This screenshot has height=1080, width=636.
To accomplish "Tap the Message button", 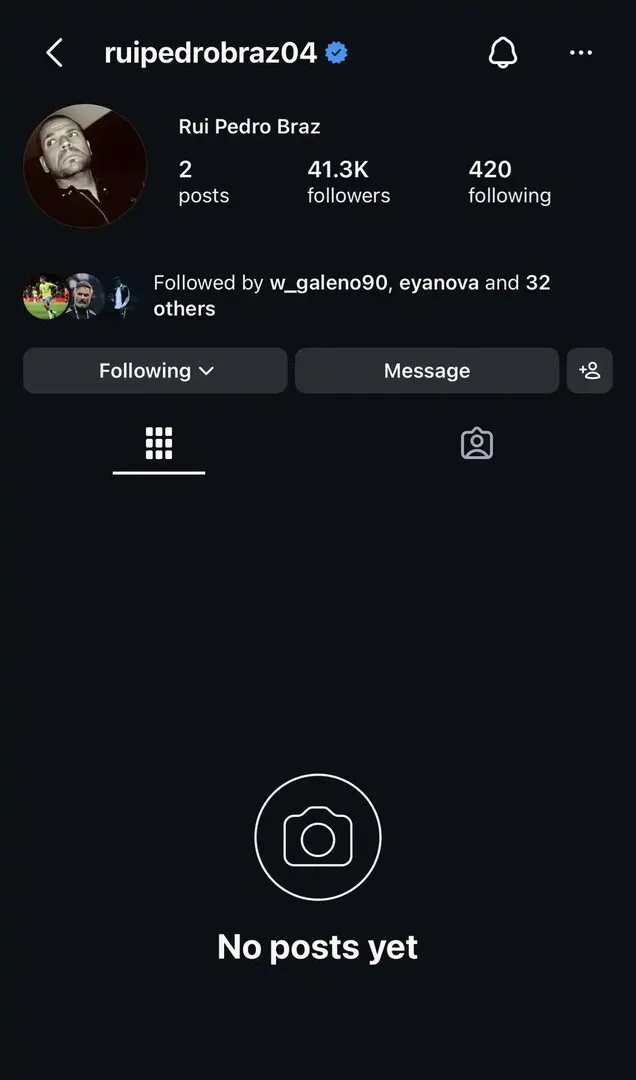I will point(427,371).
